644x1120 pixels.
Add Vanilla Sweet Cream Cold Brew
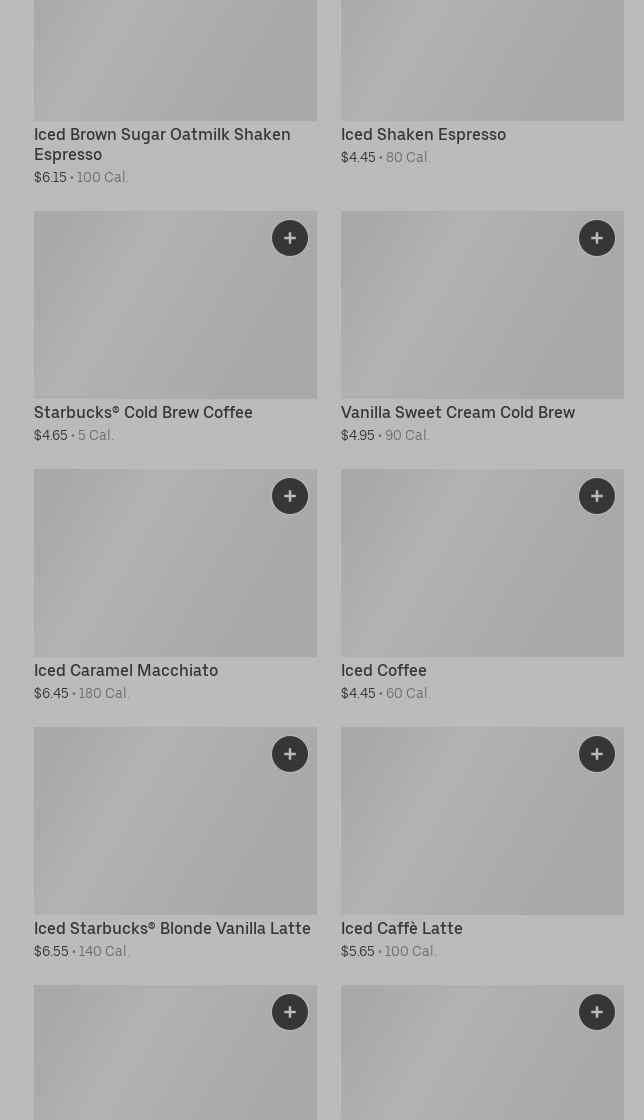597,238
